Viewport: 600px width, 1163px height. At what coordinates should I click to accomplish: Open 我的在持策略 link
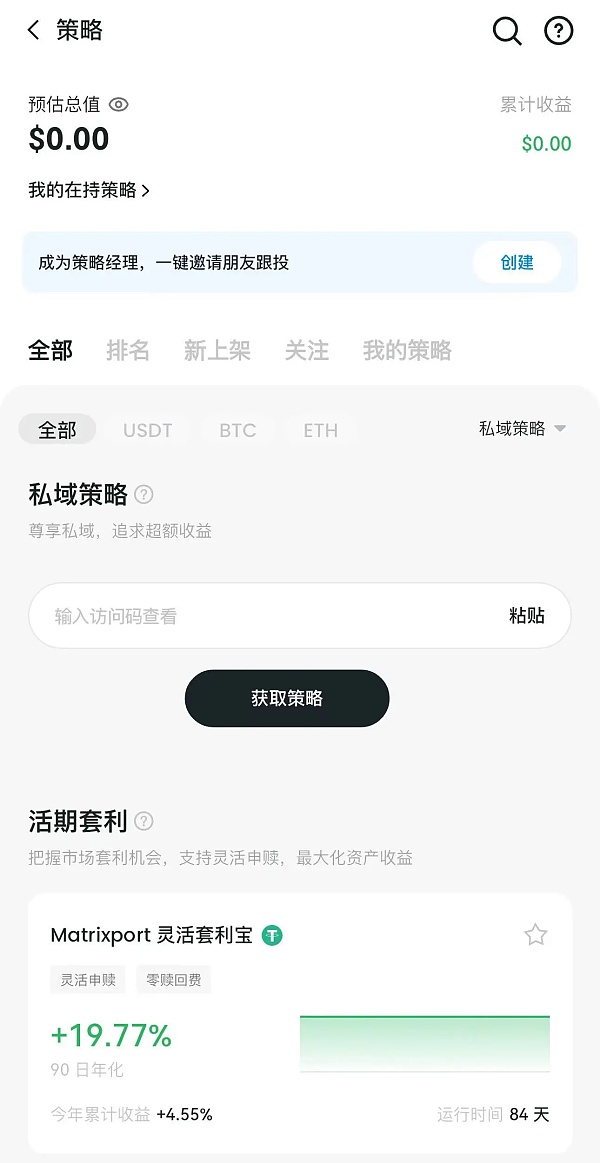point(89,190)
